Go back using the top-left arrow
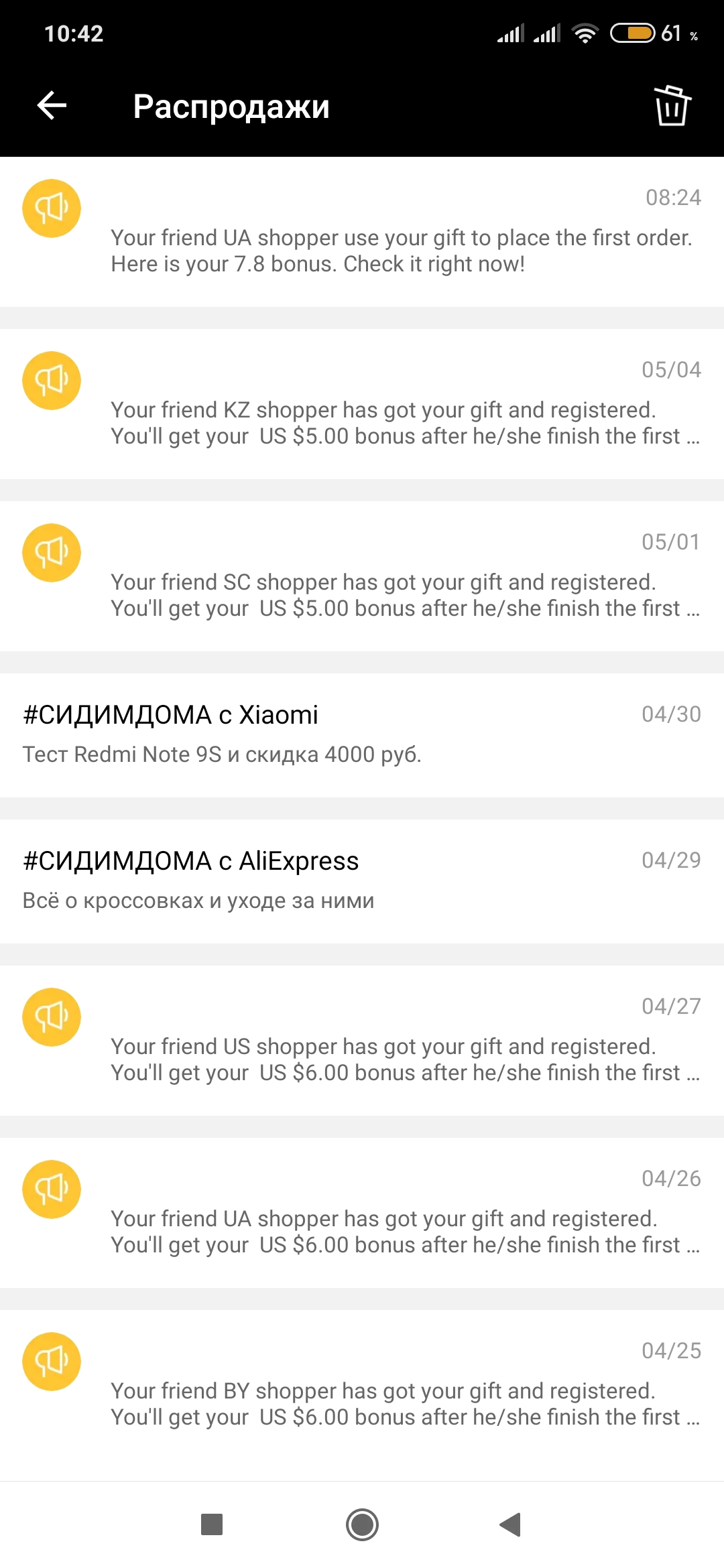Image resolution: width=724 pixels, height=1568 pixels. (52, 106)
